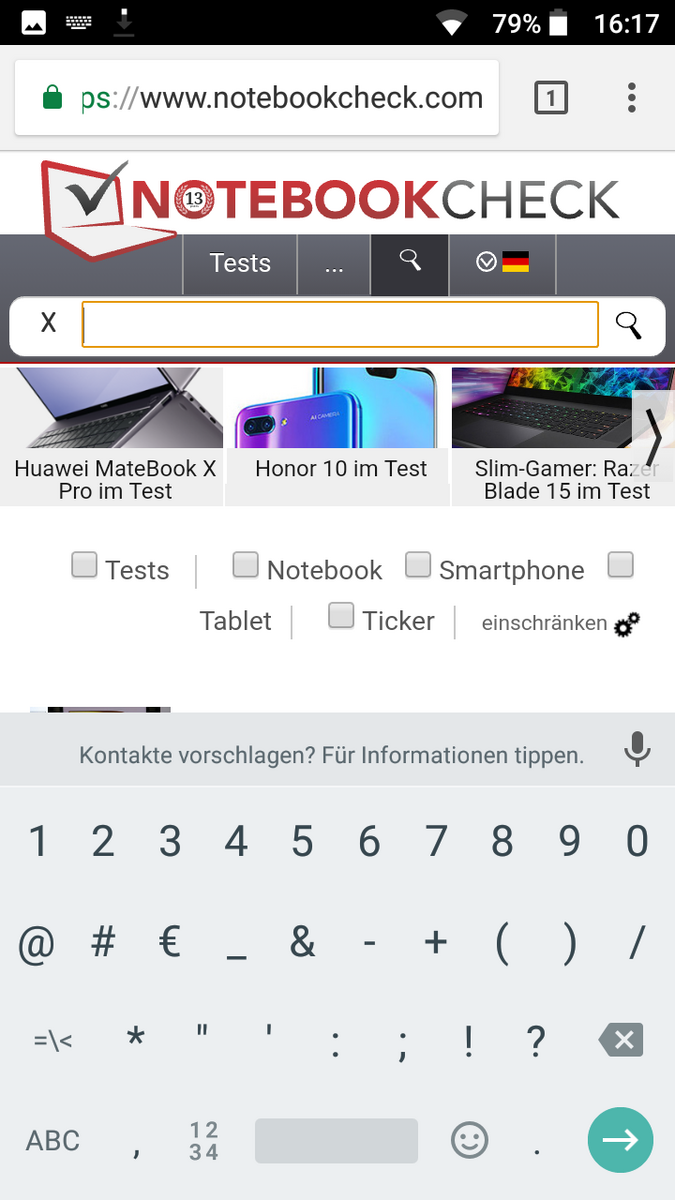Show next articles with right arrow
The width and height of the screenshot is (675, 1200).
[654, 434]
